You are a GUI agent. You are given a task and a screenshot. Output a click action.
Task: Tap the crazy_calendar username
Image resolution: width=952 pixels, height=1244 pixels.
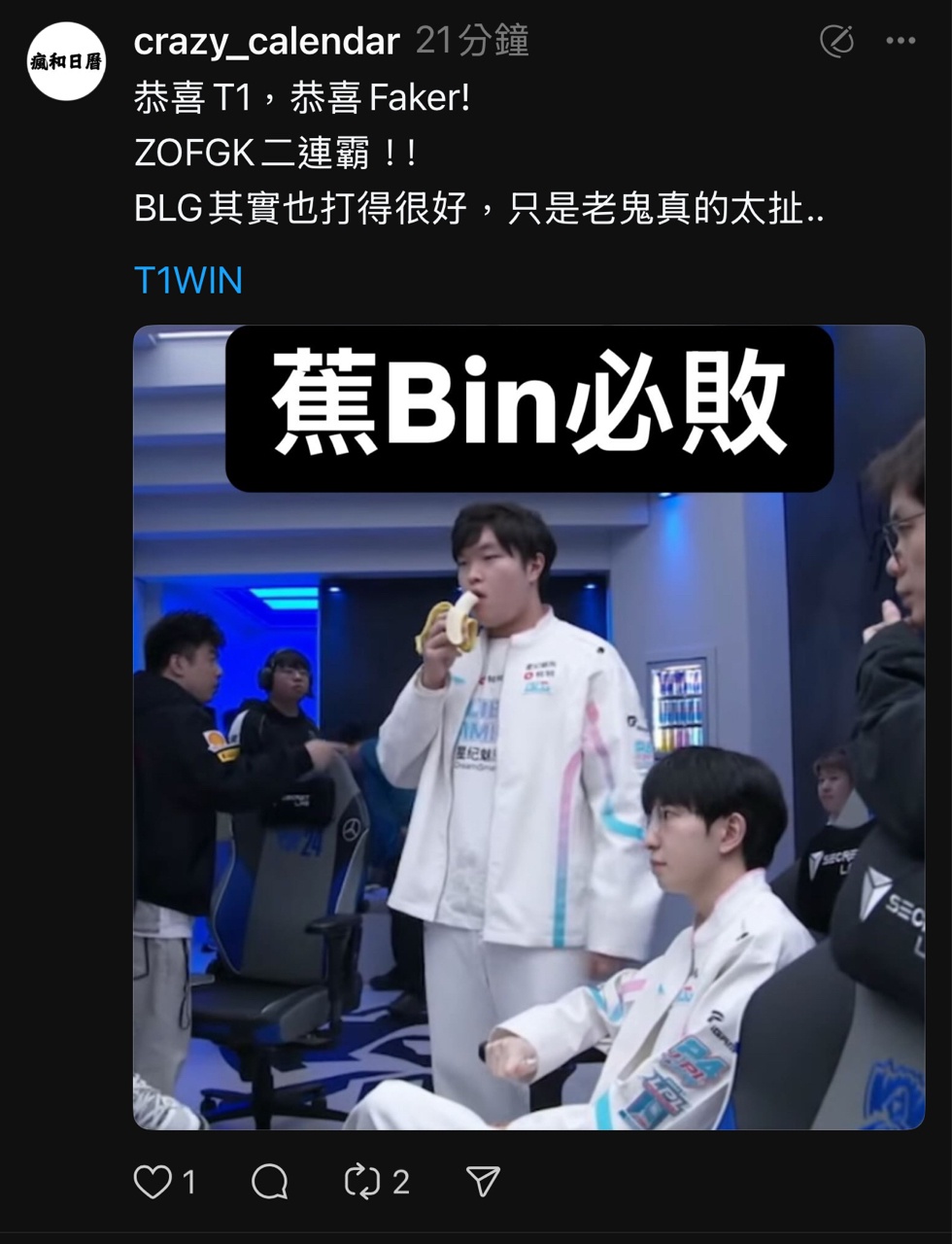(266, 41)
